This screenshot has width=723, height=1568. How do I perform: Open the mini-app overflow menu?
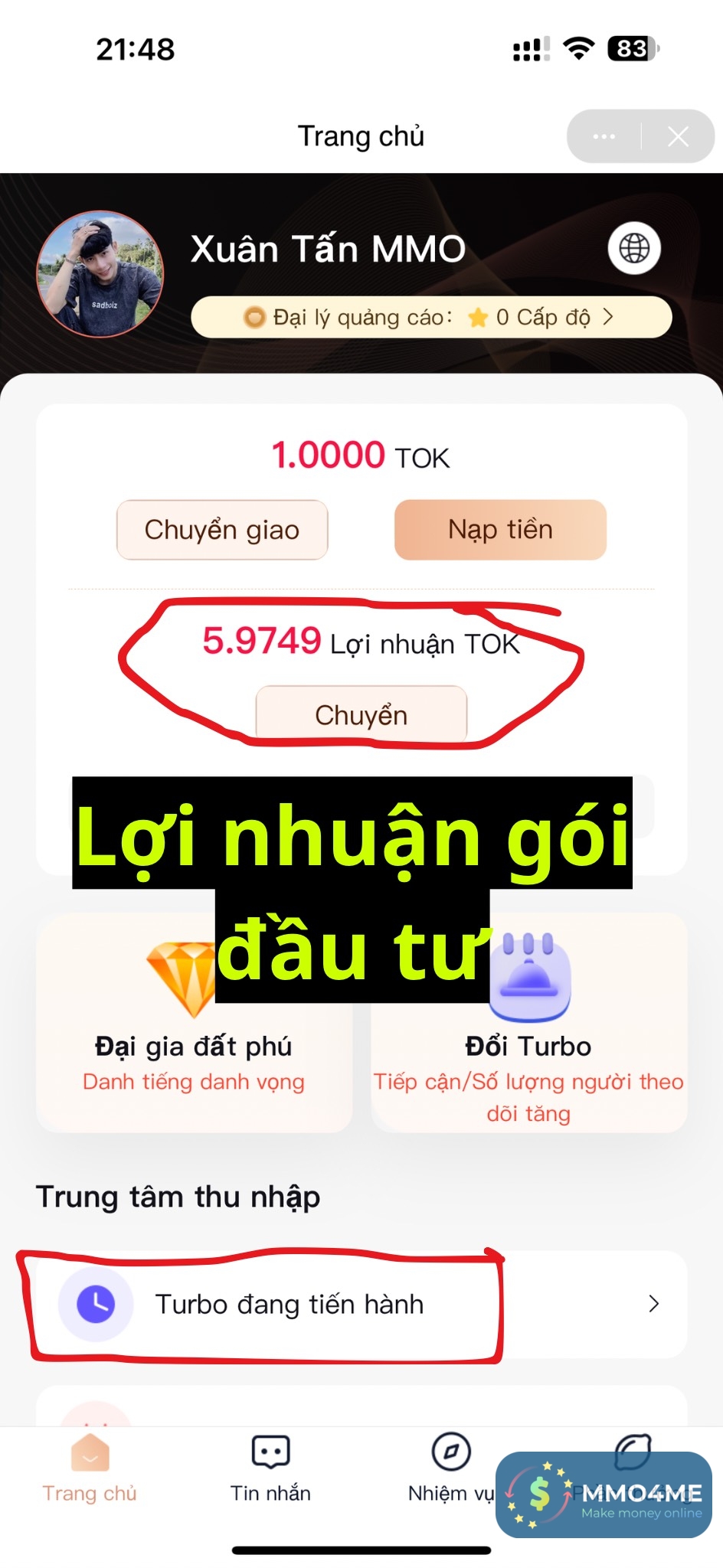(604, 136)
